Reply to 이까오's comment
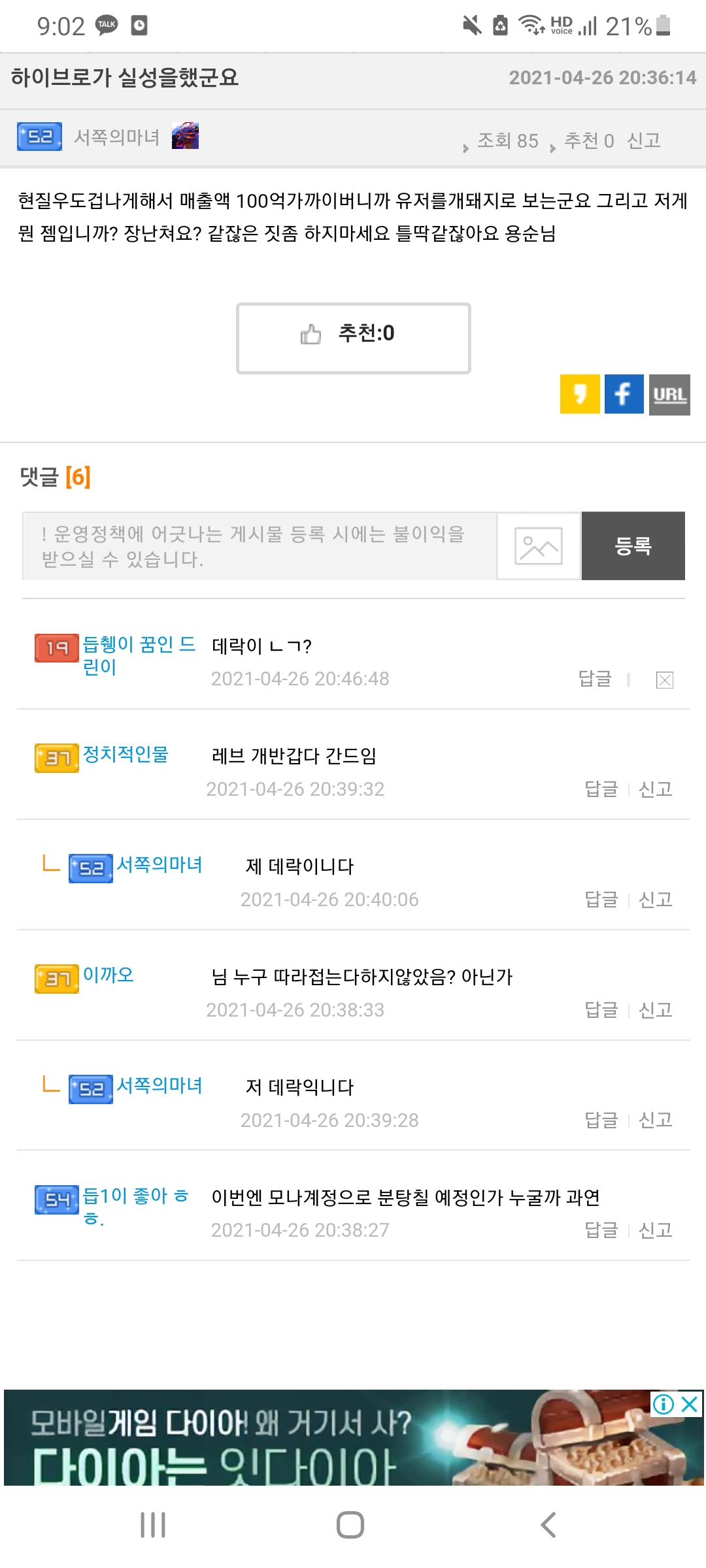Screen dimensions: 706x1568 click(x=601, y=1010)
